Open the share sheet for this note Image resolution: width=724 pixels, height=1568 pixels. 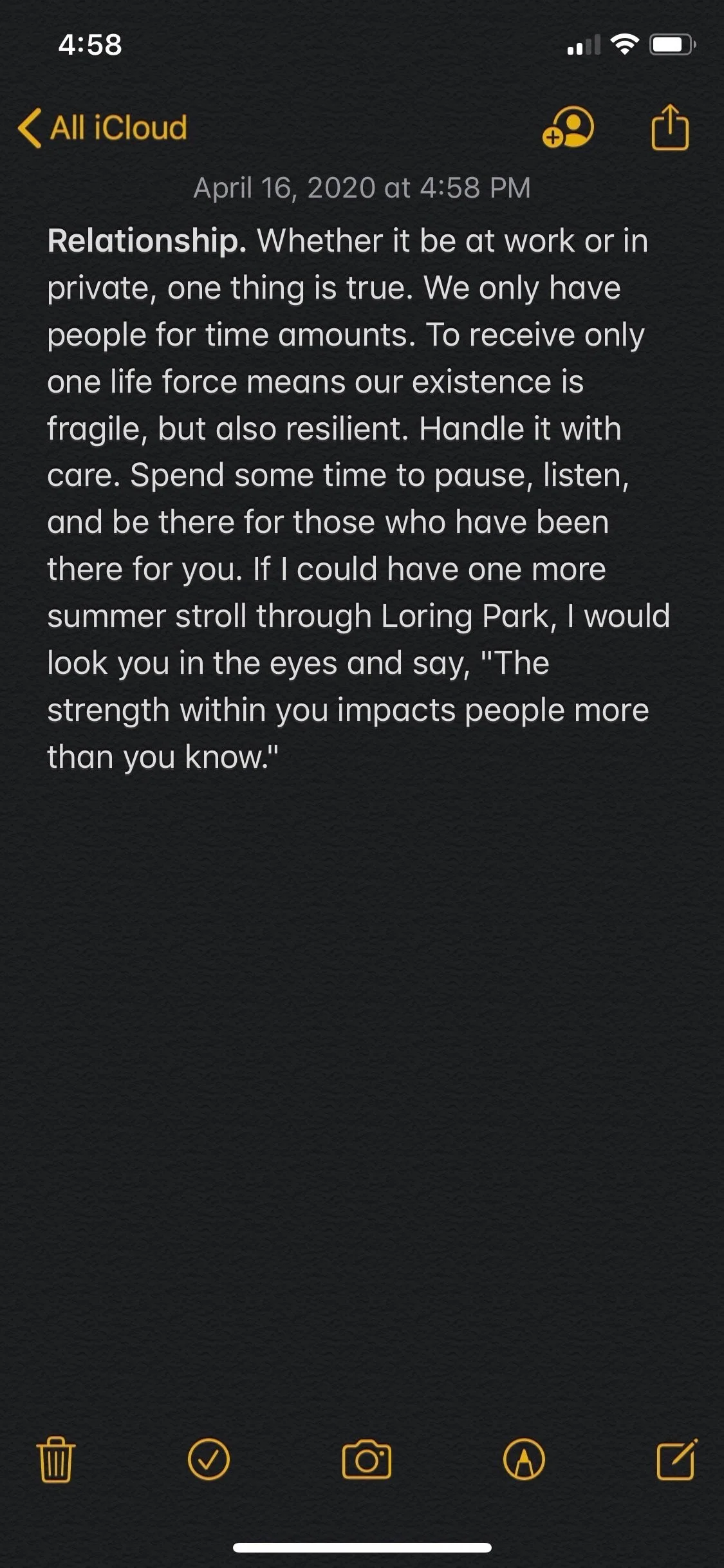click(x=670, y=127)
